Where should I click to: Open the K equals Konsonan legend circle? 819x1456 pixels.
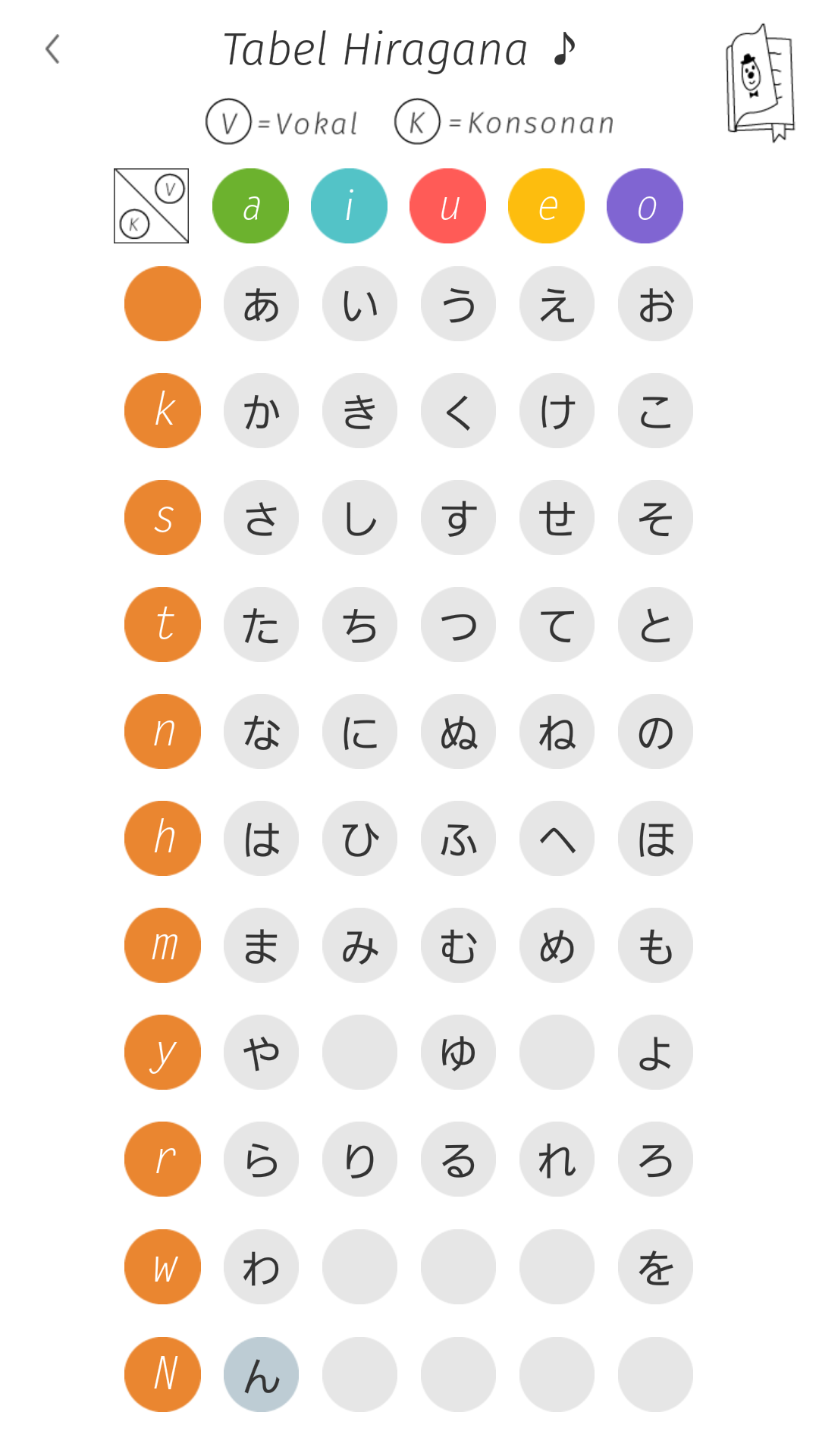pyautogui.click(x=416, y=120)
